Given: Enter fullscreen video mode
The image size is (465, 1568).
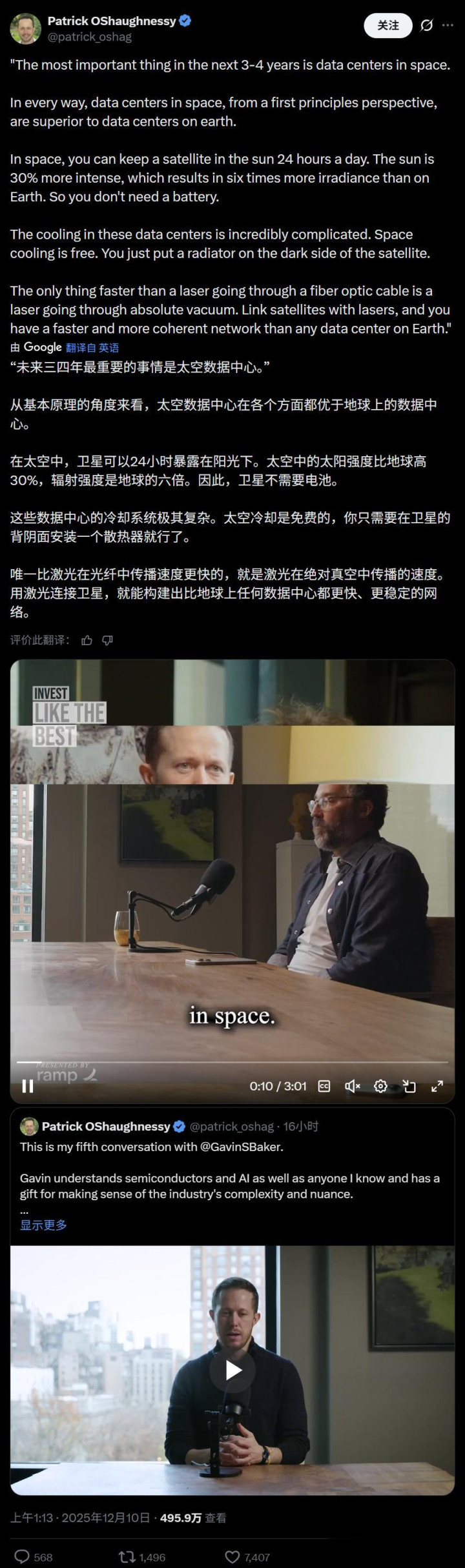Looking at the screenshot, I should (x=437, y=1086).
